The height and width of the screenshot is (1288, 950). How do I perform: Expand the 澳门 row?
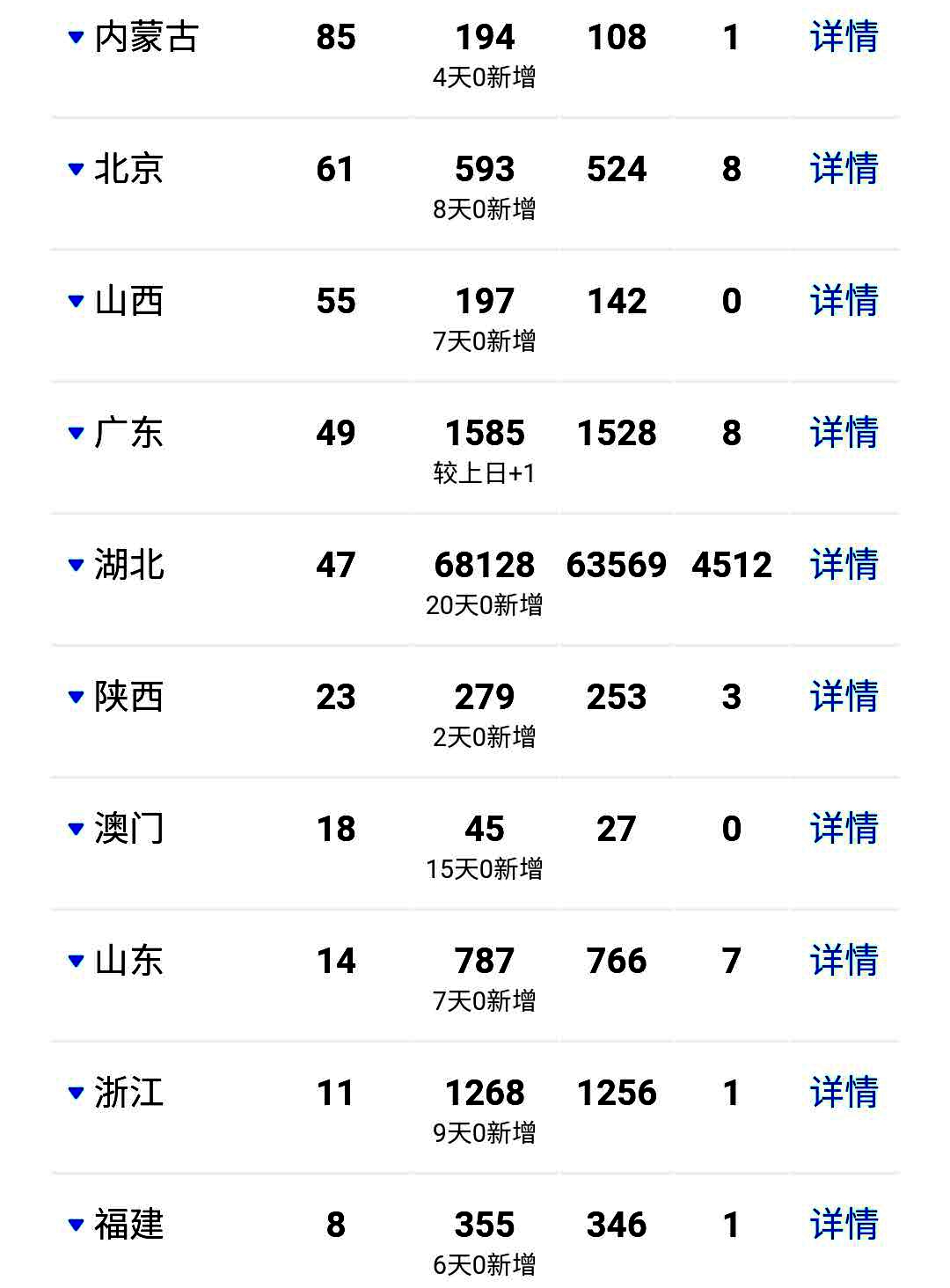coord(77,829)
